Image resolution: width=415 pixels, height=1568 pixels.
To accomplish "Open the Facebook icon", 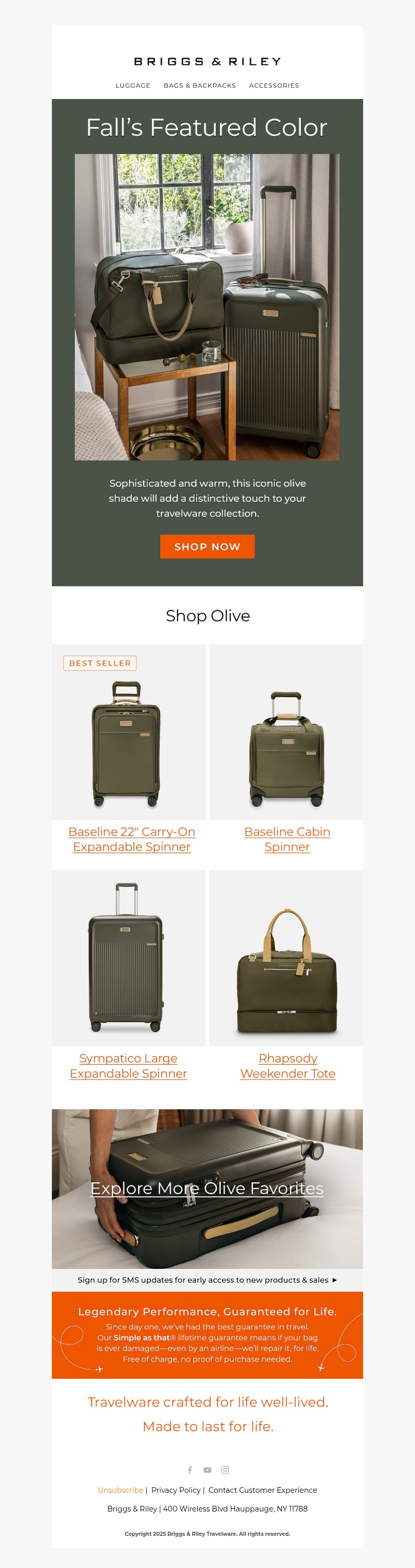I will 189,1470.
